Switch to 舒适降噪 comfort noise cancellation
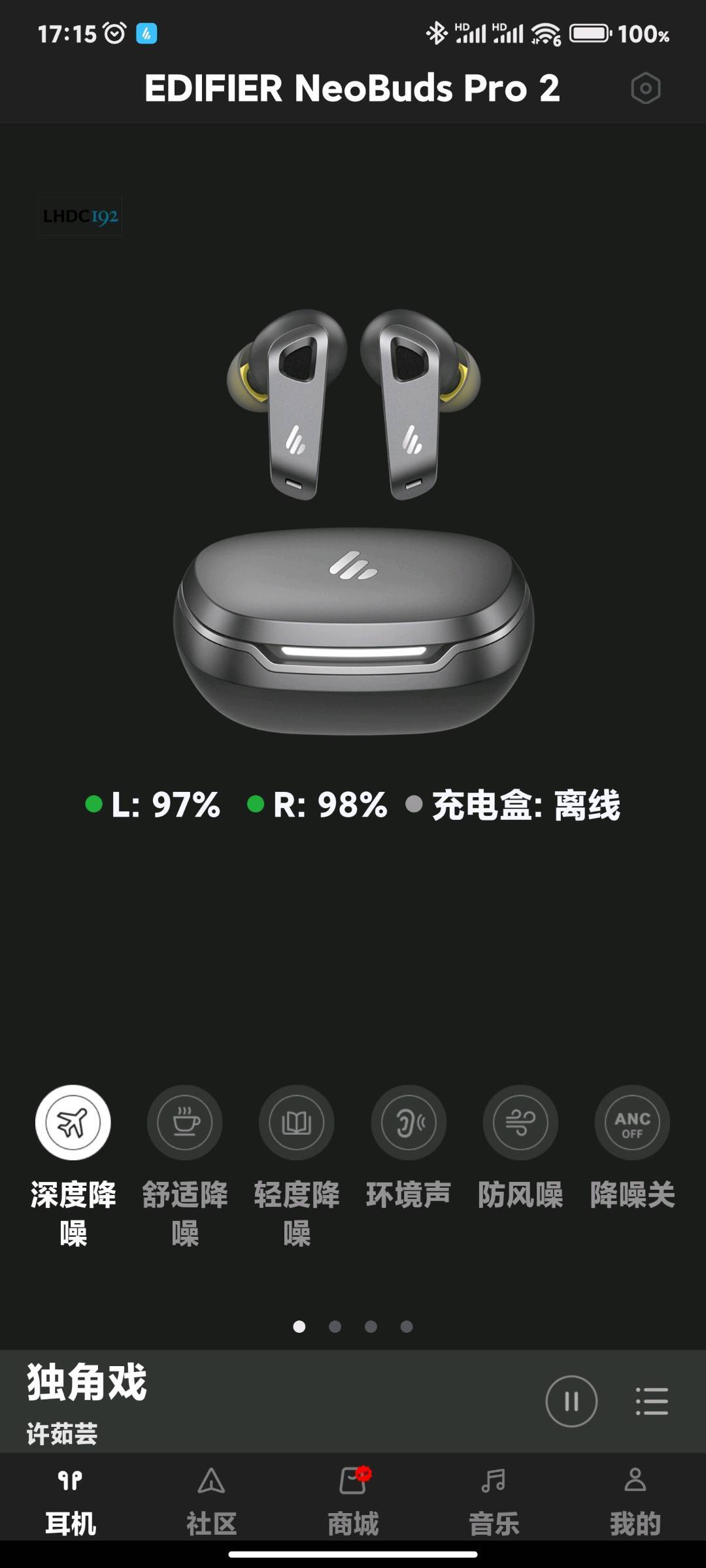Viewport: 706px width, 1568px height. (x=184, y=1122)
